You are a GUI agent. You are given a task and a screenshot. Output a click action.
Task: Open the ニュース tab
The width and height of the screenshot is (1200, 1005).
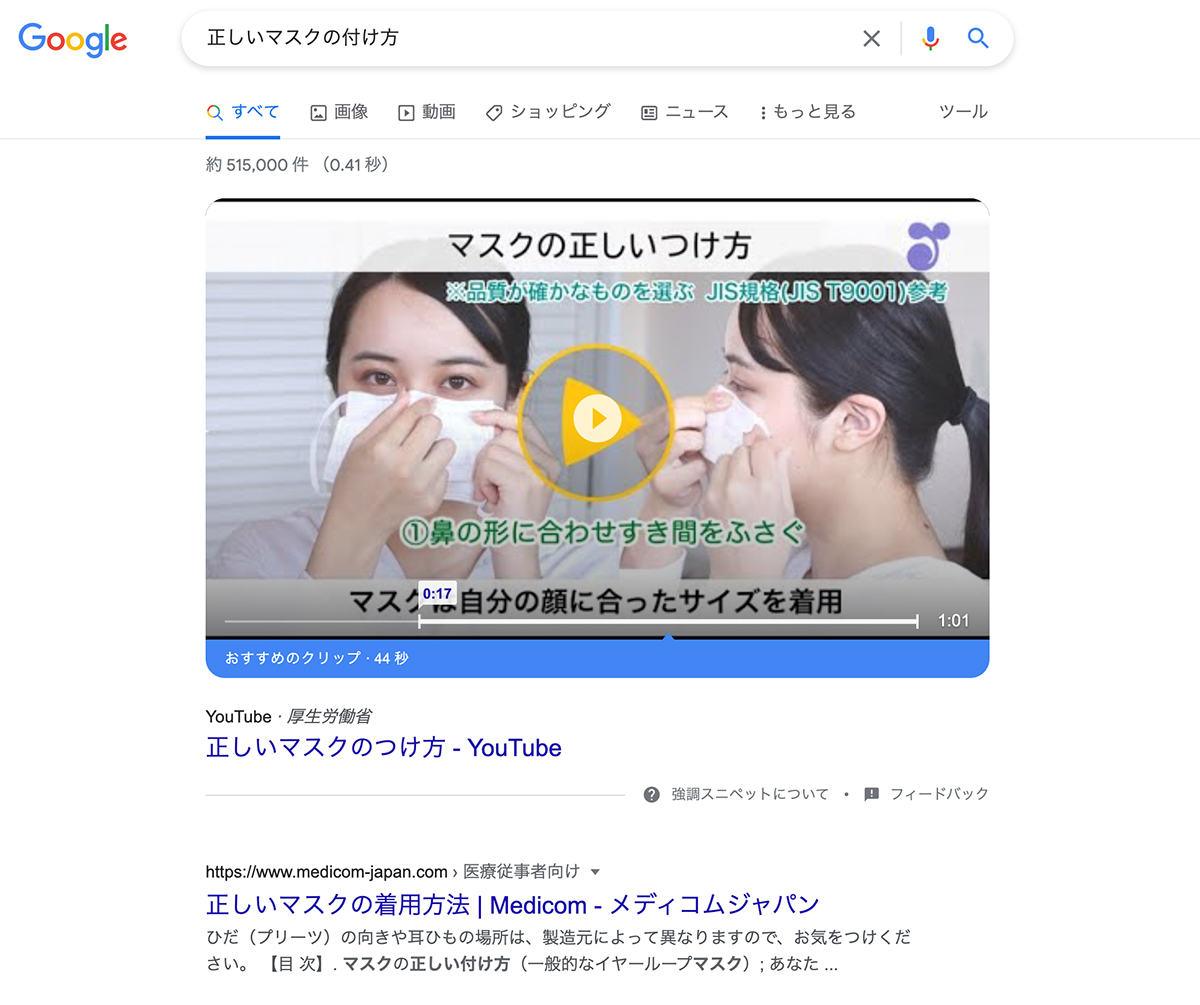(685, 112)
